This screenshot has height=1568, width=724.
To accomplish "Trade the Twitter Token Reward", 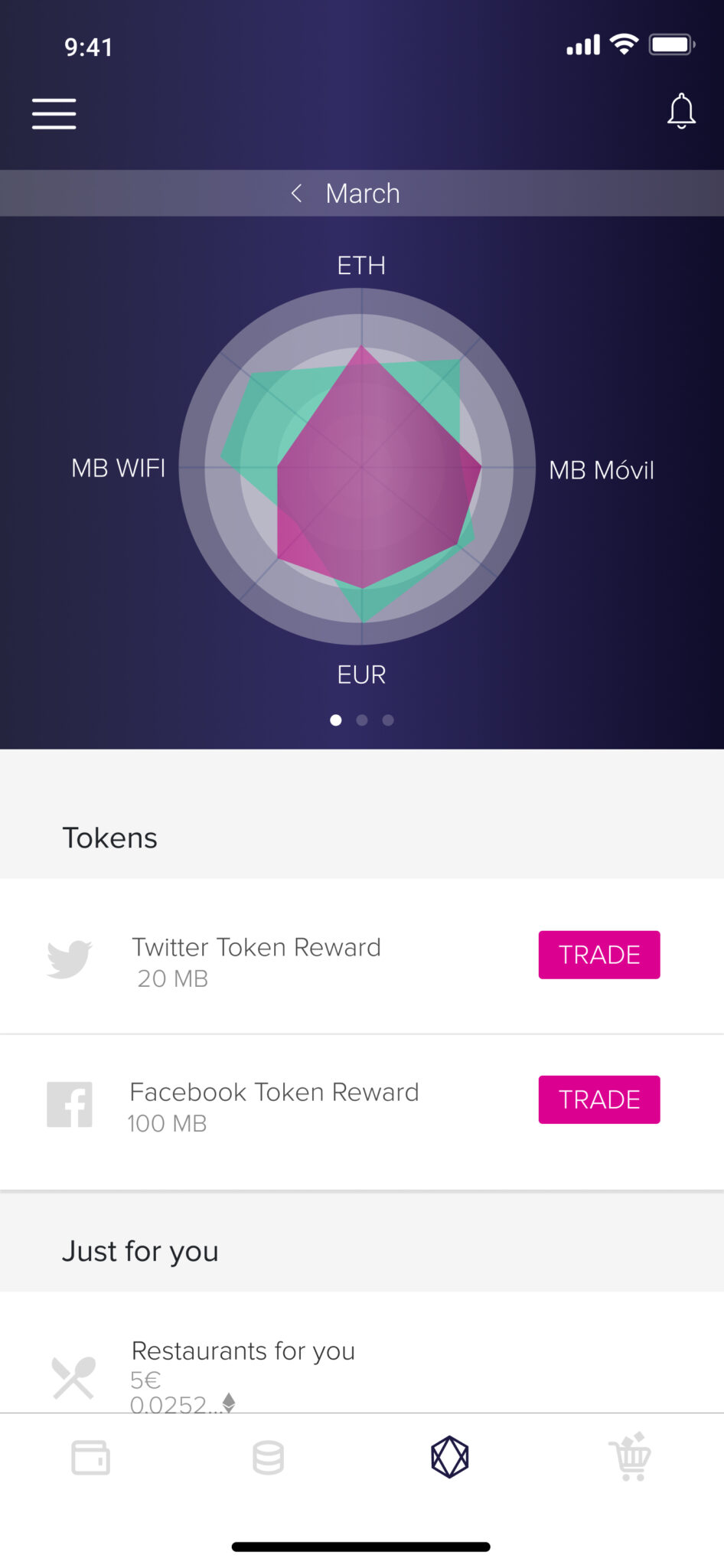I will [598, 955].
